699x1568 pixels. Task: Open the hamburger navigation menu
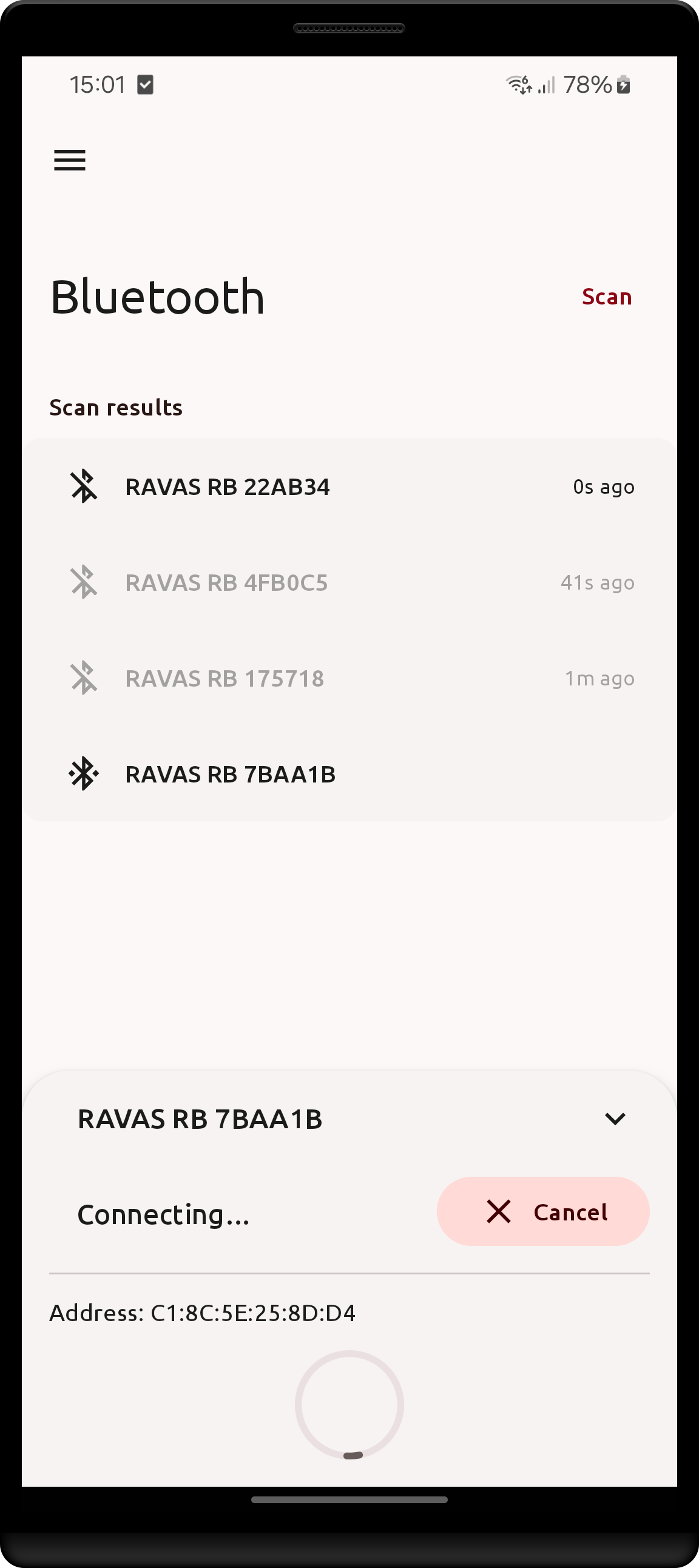[x=69, y=160]
